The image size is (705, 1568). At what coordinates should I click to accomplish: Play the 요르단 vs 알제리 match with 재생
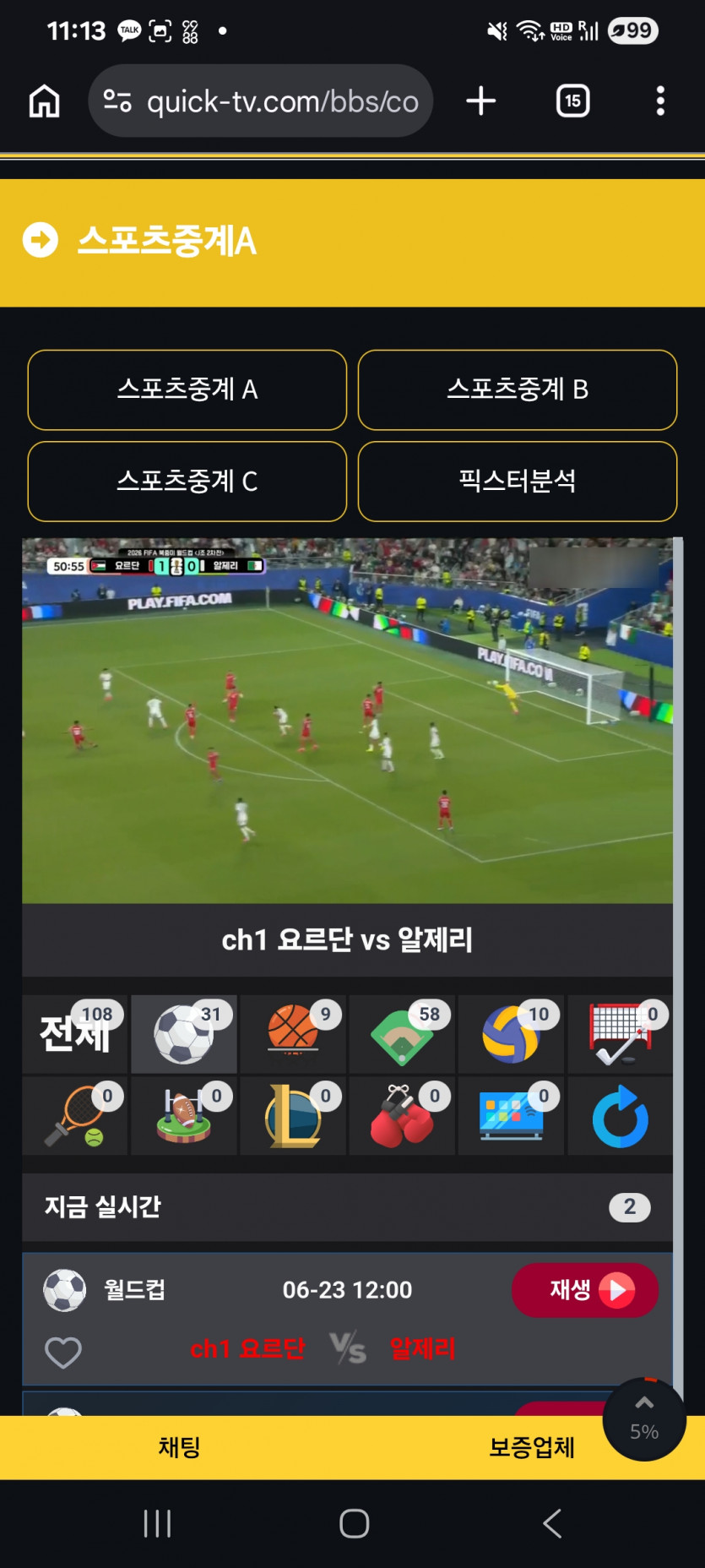pyautogui.click(x=584, y=1290)
